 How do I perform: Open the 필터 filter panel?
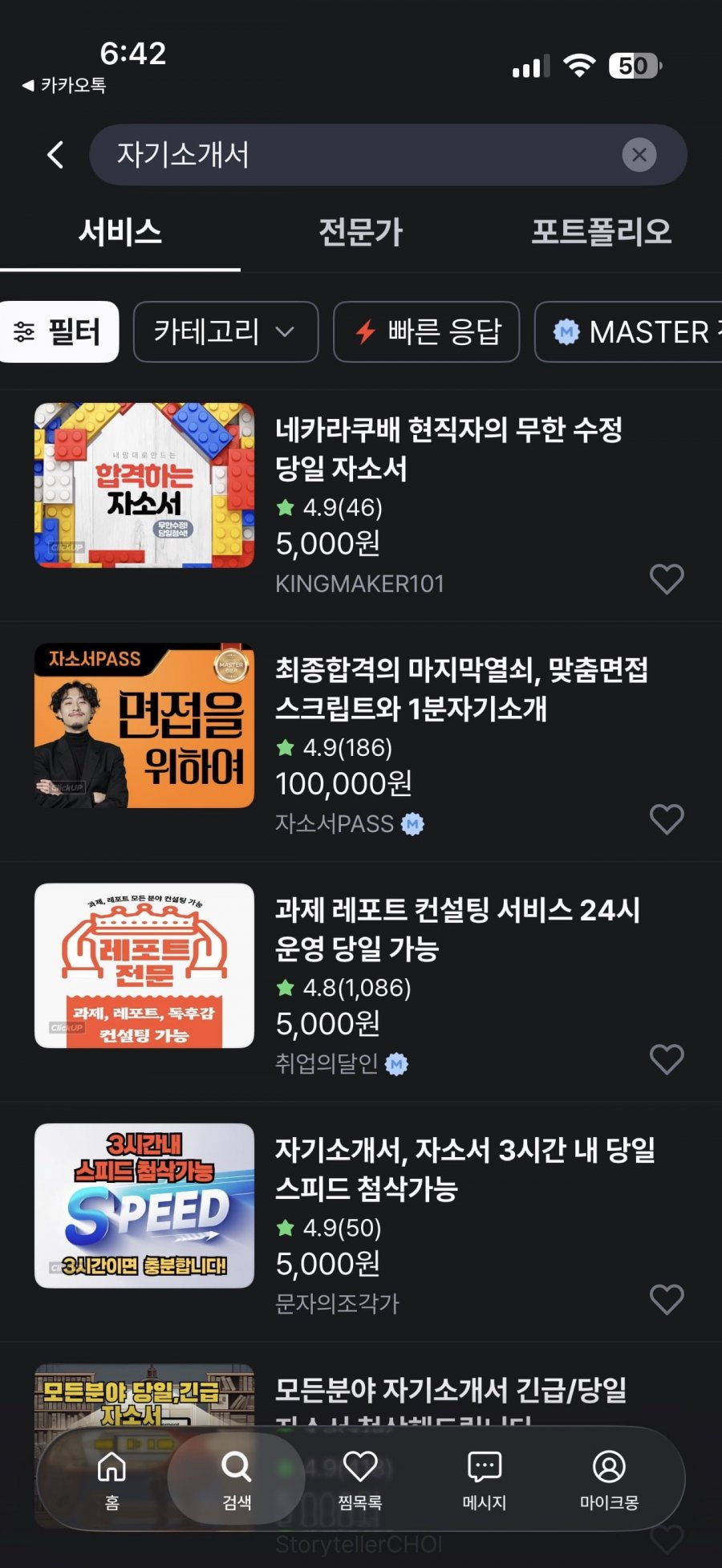click(x=59, y=331)
